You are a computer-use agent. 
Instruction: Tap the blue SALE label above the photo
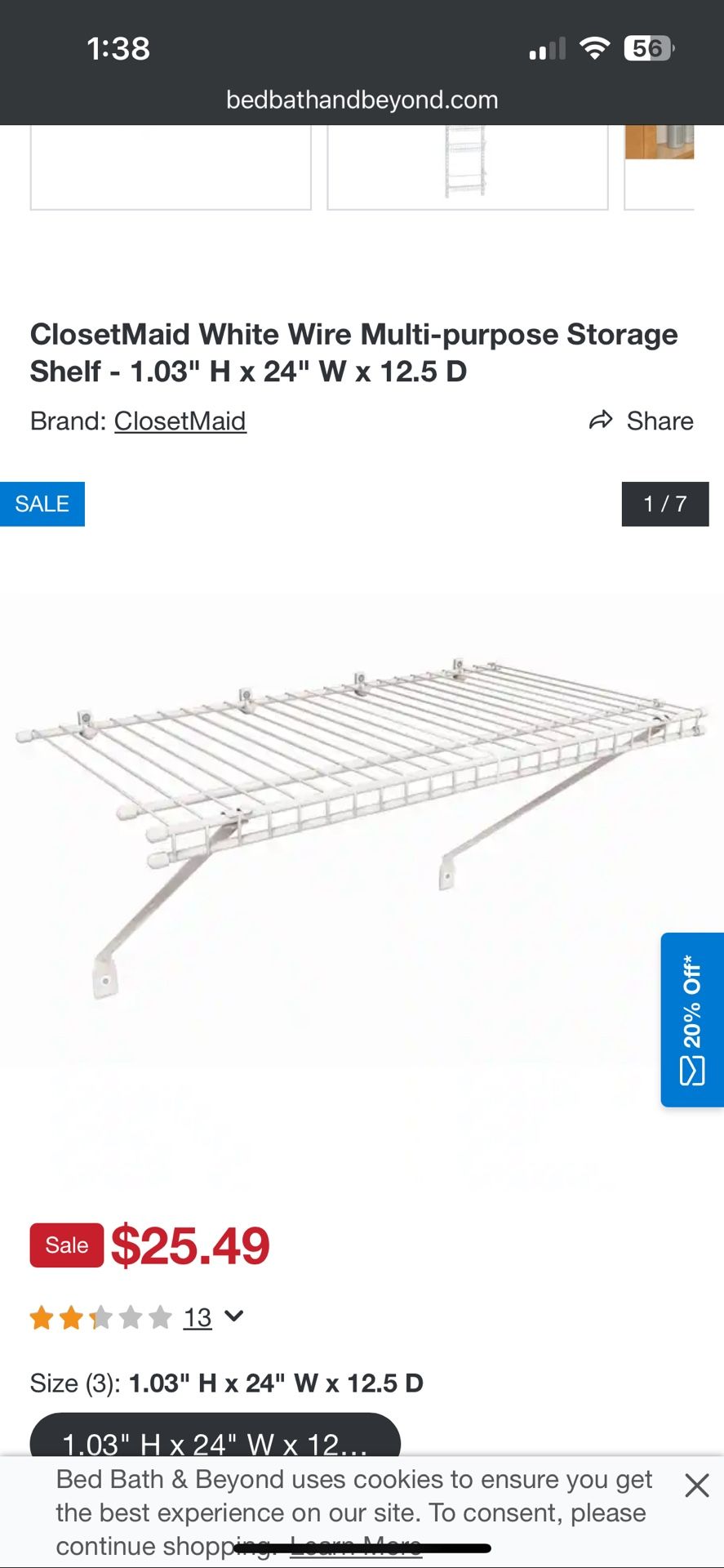(x=42, y=504)
